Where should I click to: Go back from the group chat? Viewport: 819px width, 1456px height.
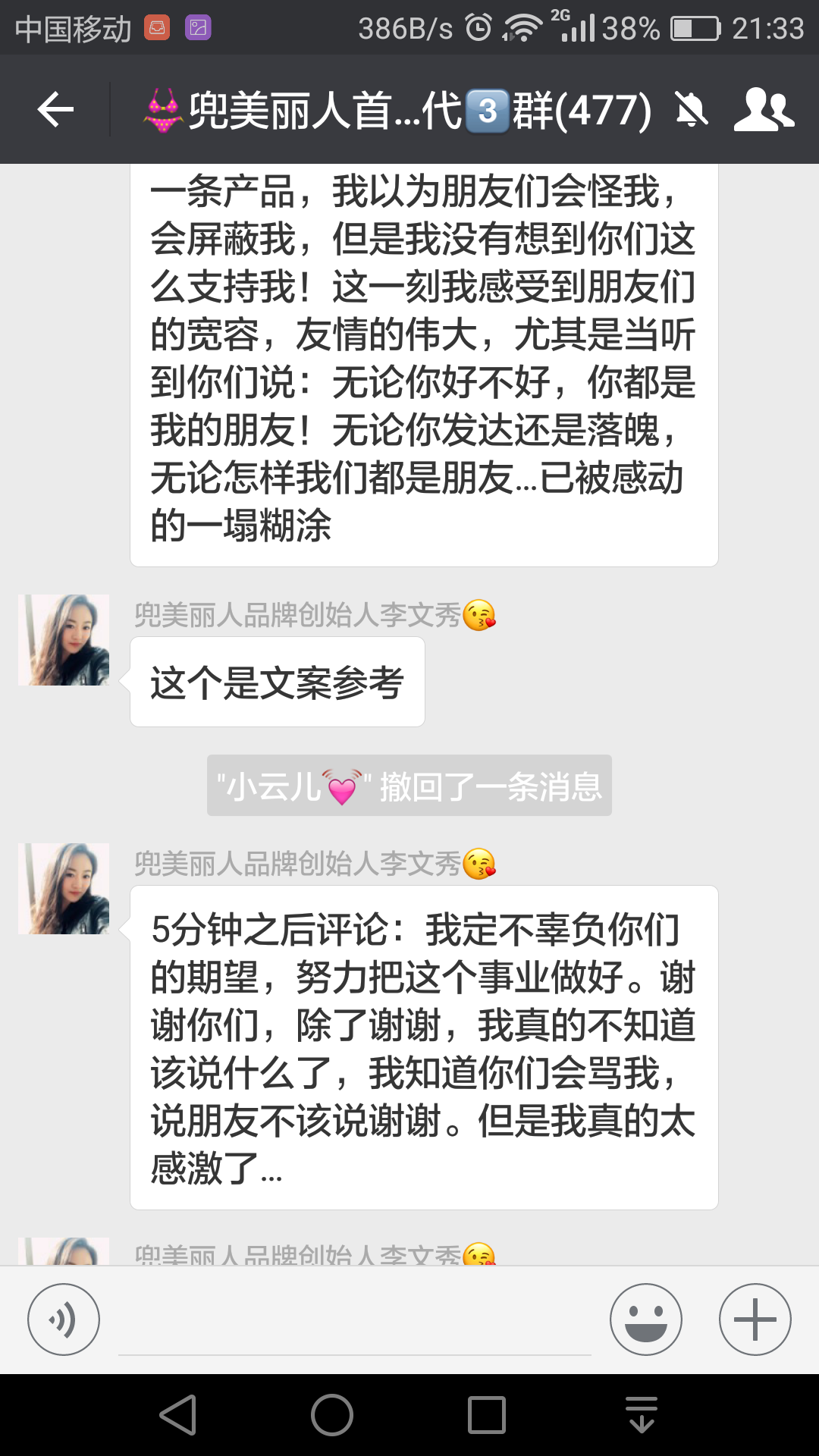point(55,111)
